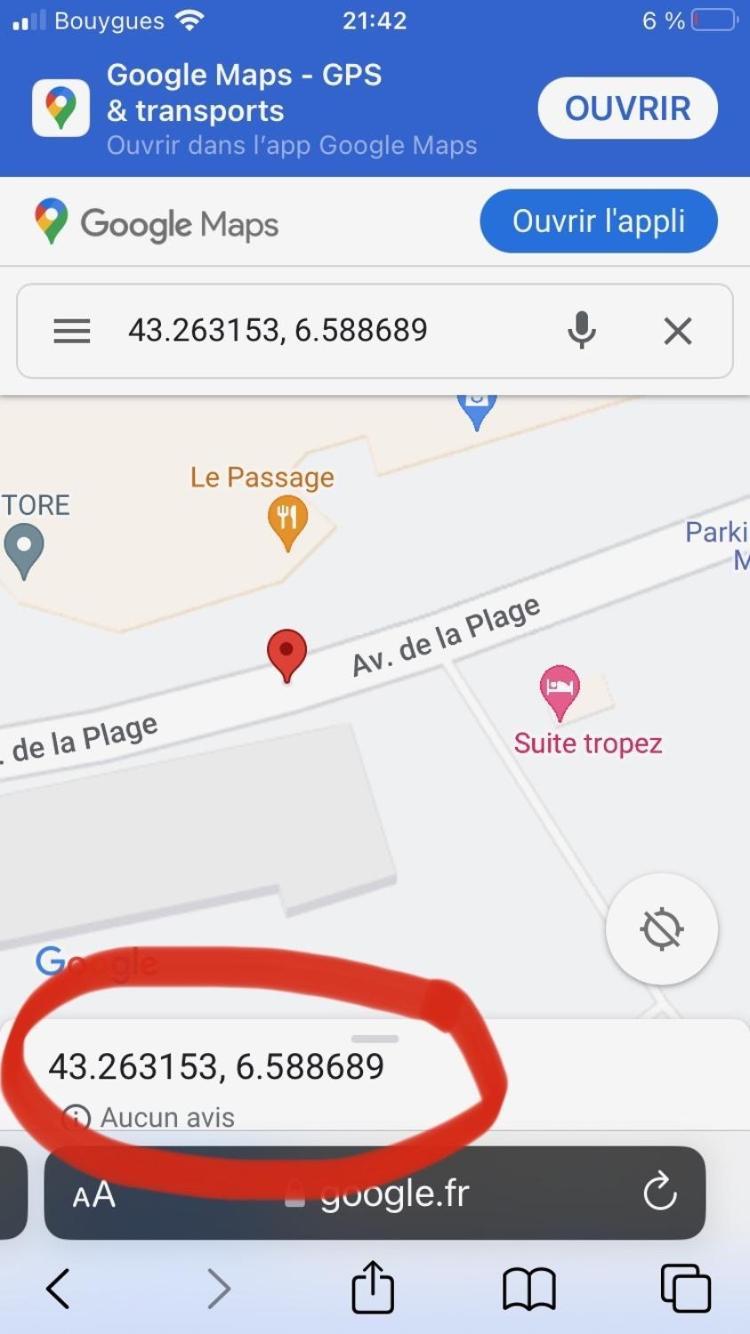Start voice search with the microphone
750x1334 pixels.
pos(581,331)
